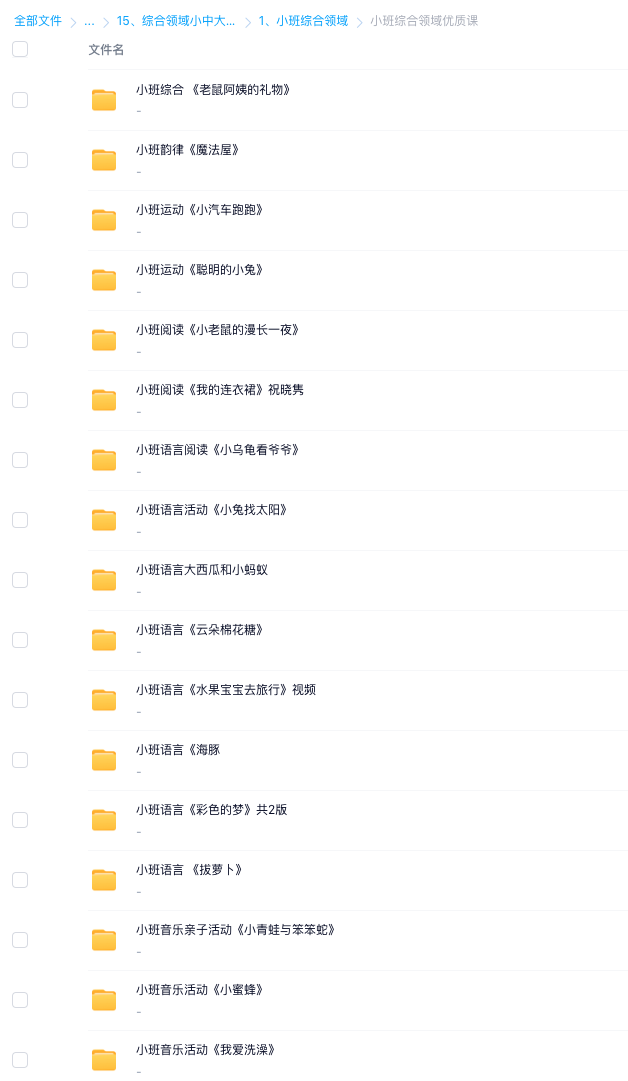
Task: Check the box for 小班阅读《我的连衣裙》祝晓隽
Action: [20, 400]
